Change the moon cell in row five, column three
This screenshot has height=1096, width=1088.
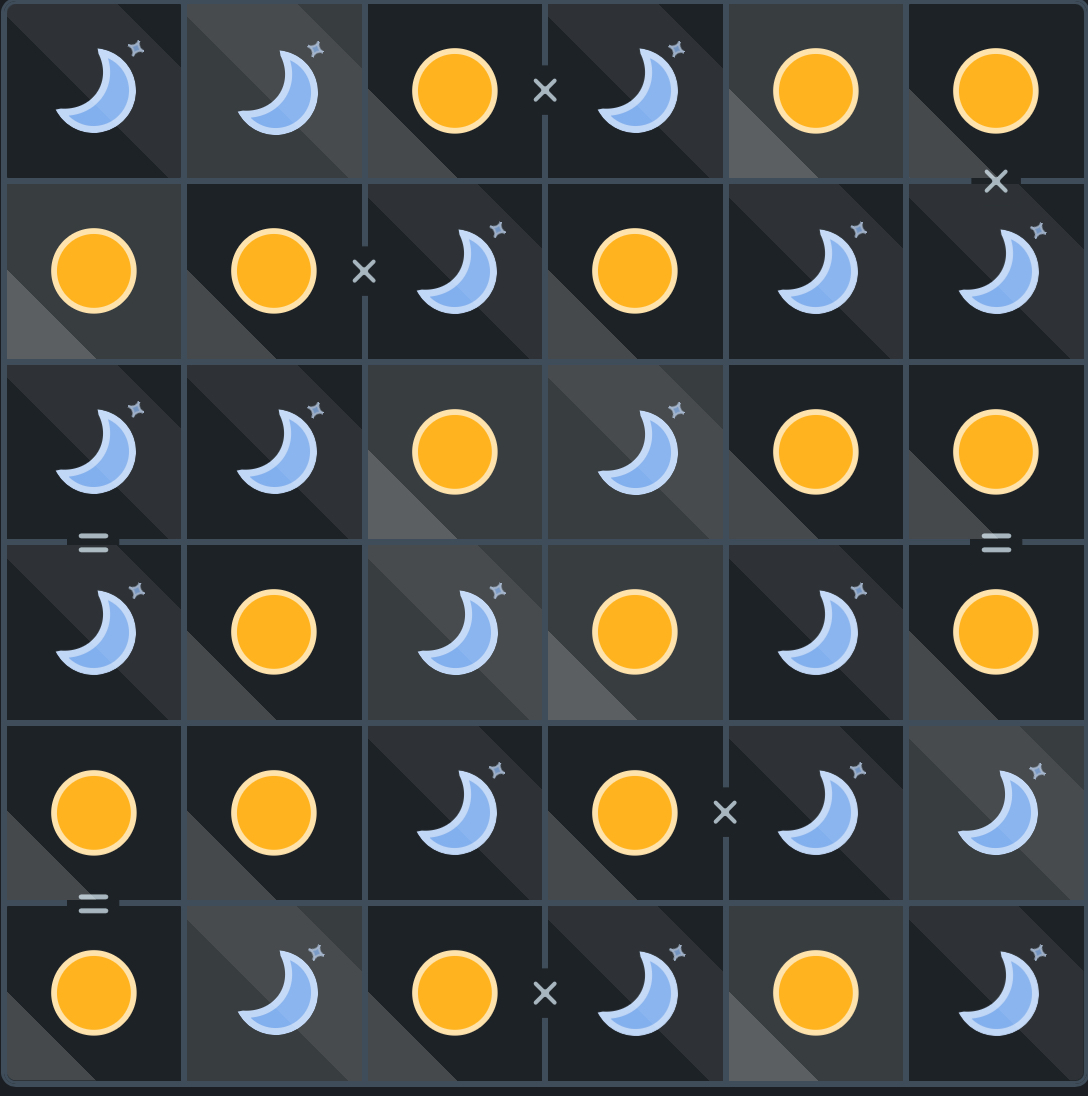(x=455, y=813)
